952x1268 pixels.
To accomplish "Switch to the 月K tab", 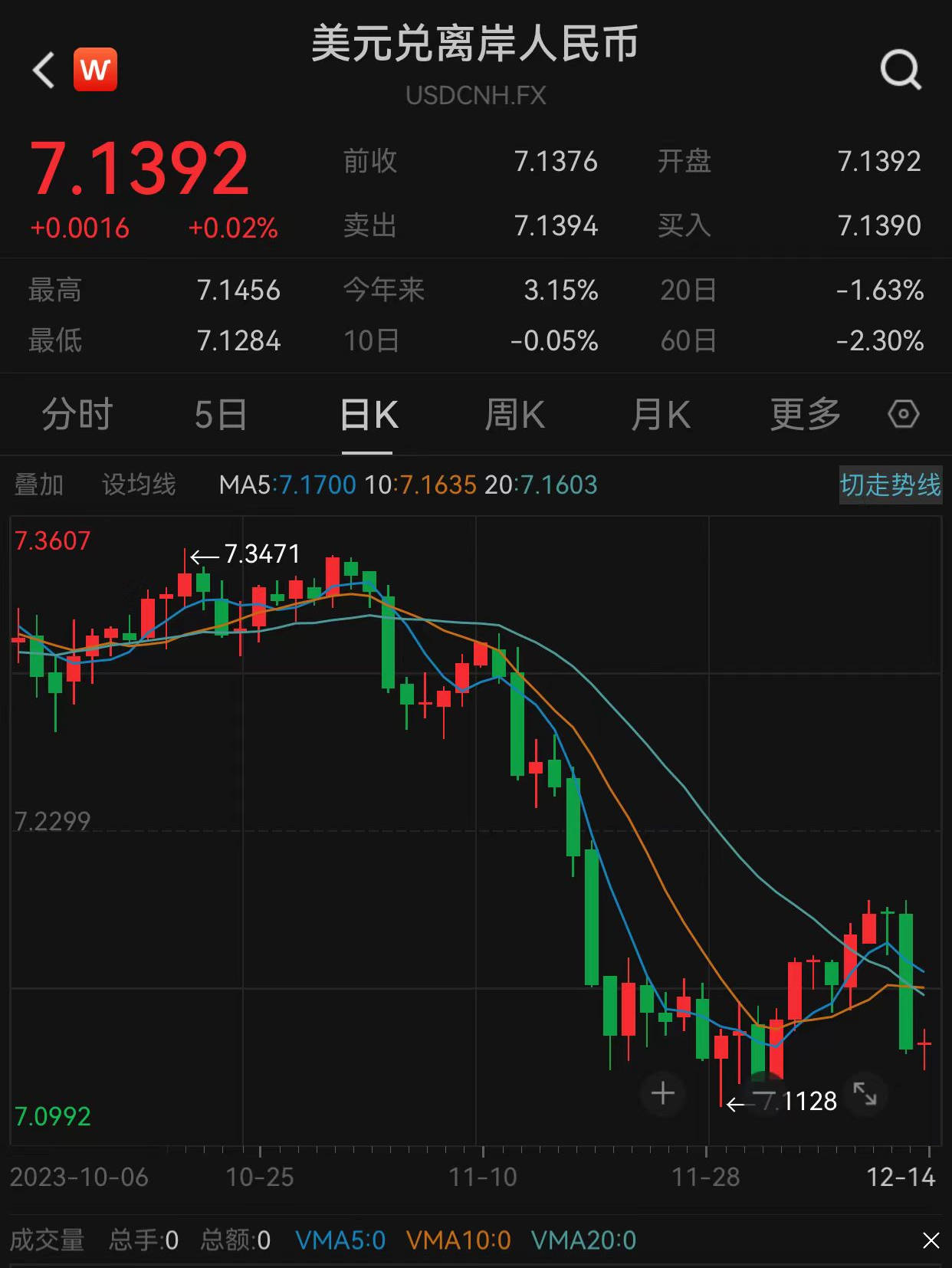I will 660,415.
